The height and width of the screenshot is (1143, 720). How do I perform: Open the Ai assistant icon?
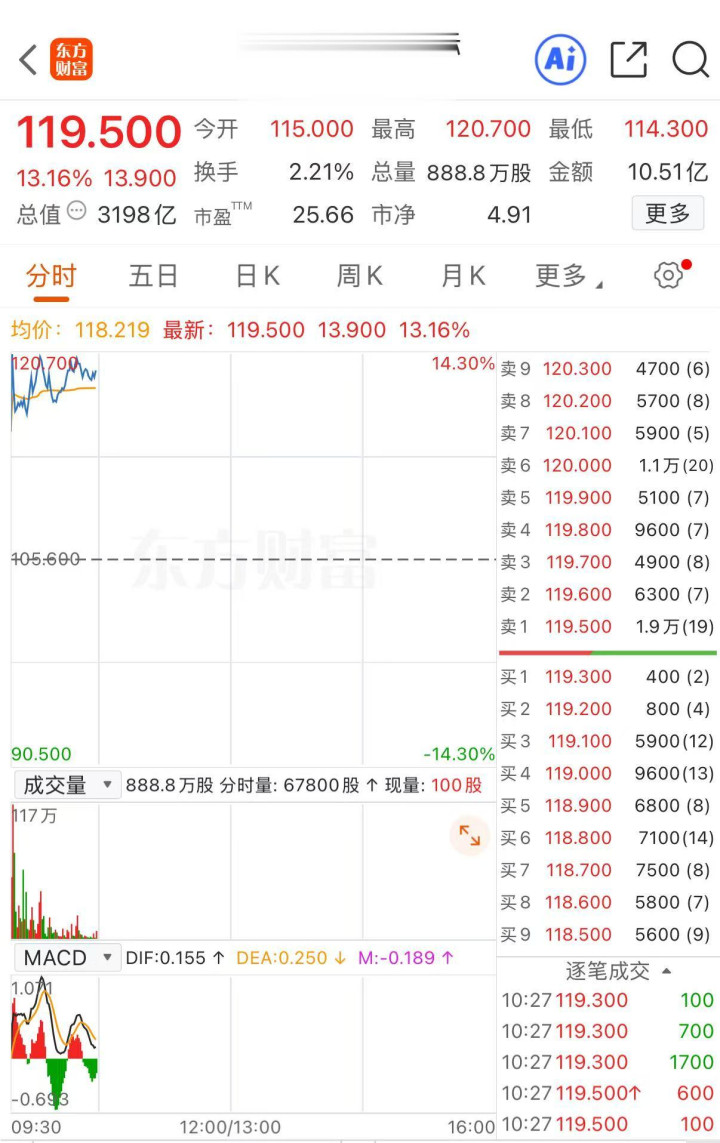click(x=560, y=59)
